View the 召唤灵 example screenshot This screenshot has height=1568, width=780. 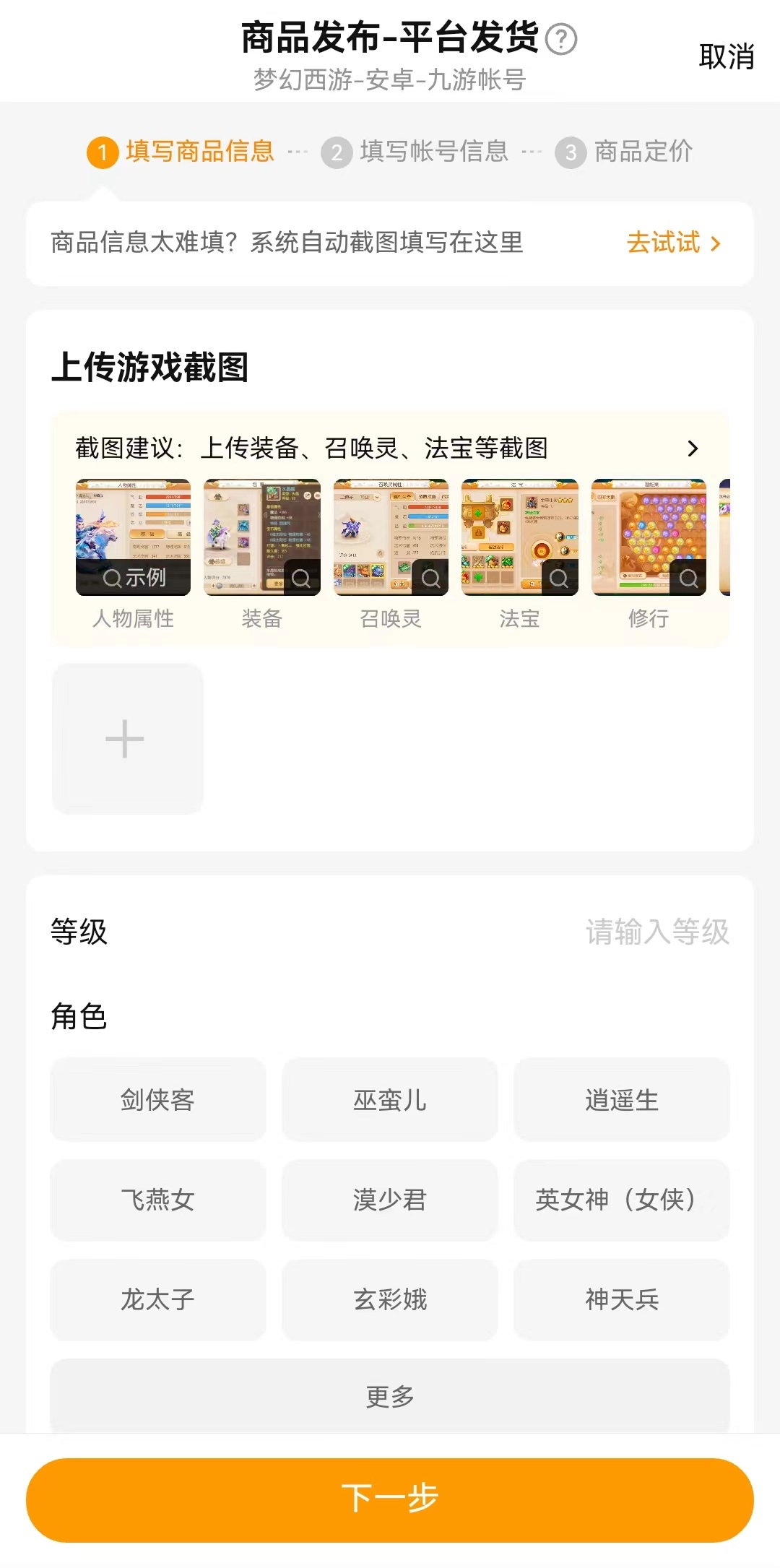coord(391,537)
